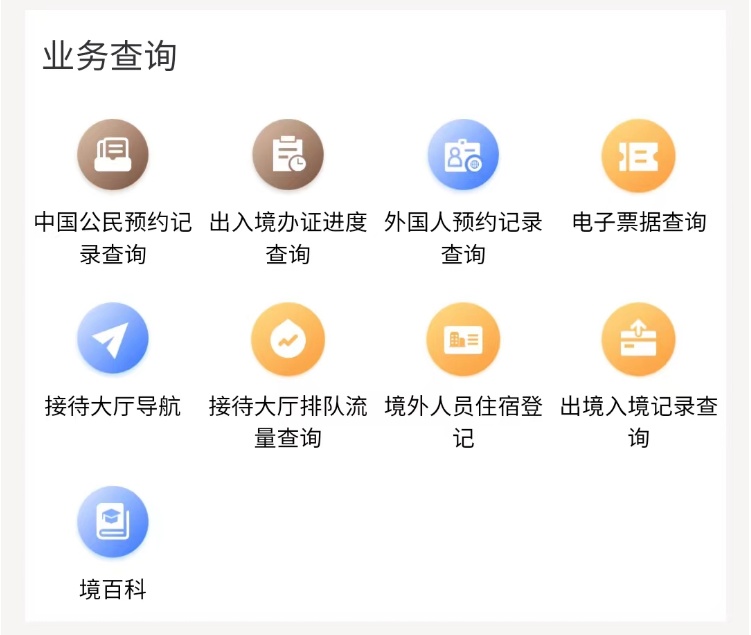Check 出入境办证进度查询
Image resolution: width=751 pixels, height=635 pixels.
coord(288,155)
